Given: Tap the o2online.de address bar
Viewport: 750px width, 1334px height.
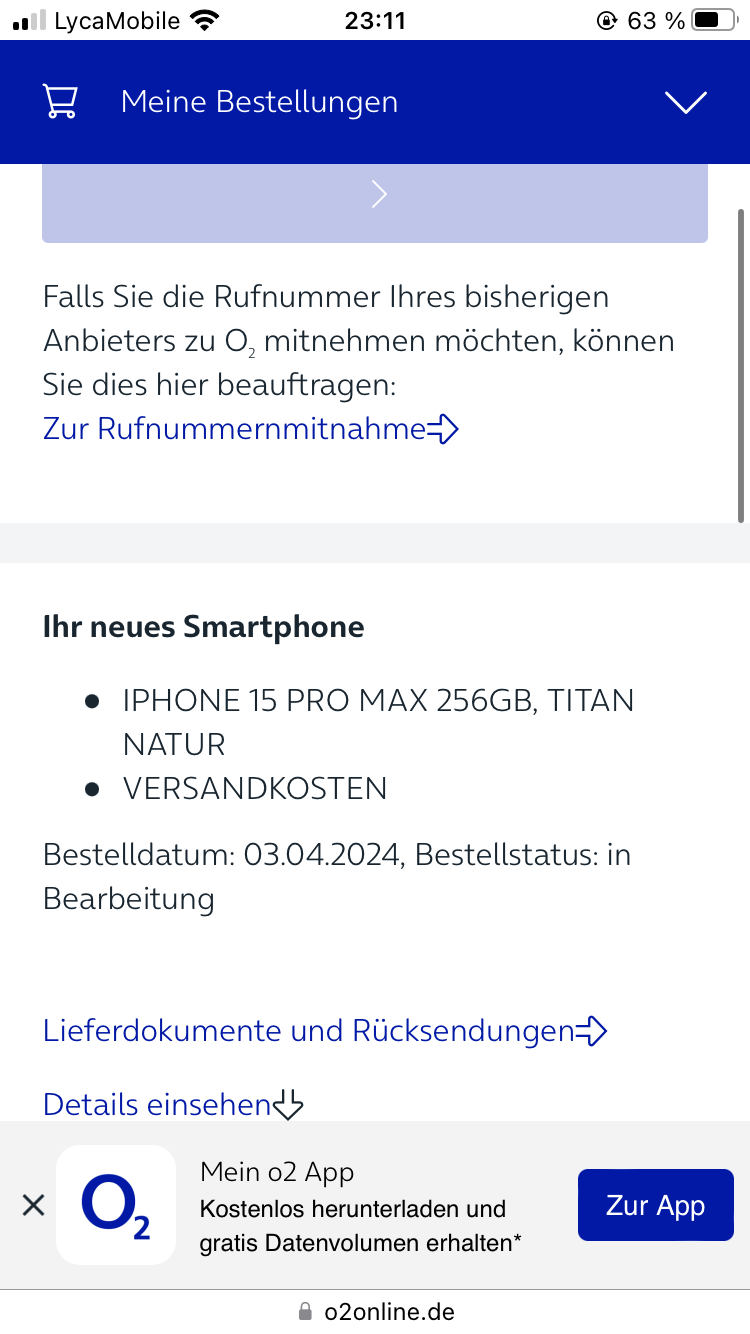Looking at the screenshot, I should (x=375, y=1311).
